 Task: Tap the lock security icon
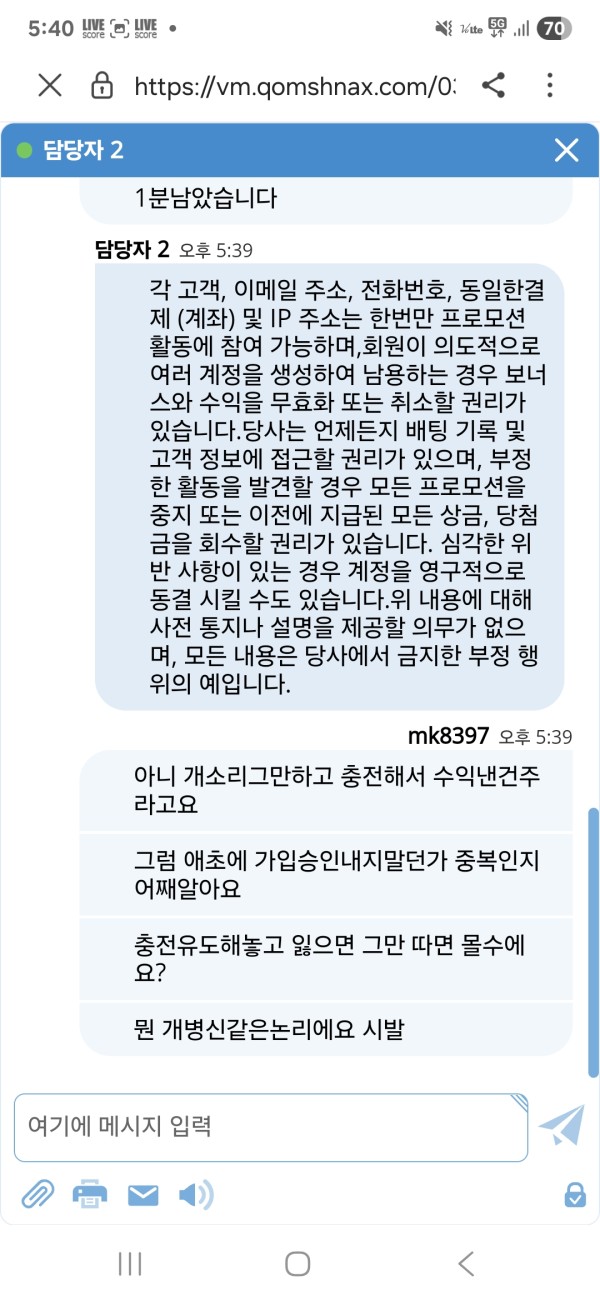tap(575, 1194)
